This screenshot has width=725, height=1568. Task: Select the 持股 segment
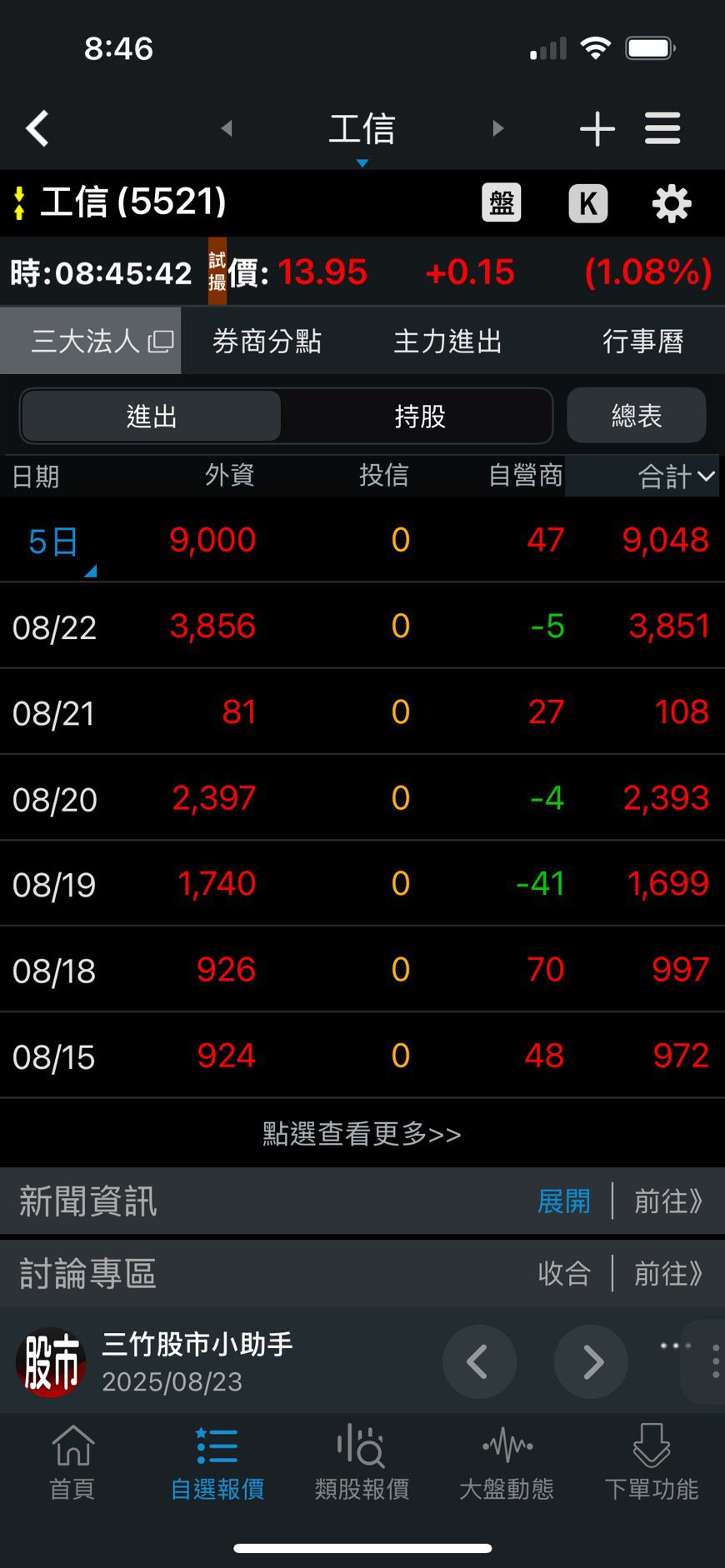coord(419,416)
